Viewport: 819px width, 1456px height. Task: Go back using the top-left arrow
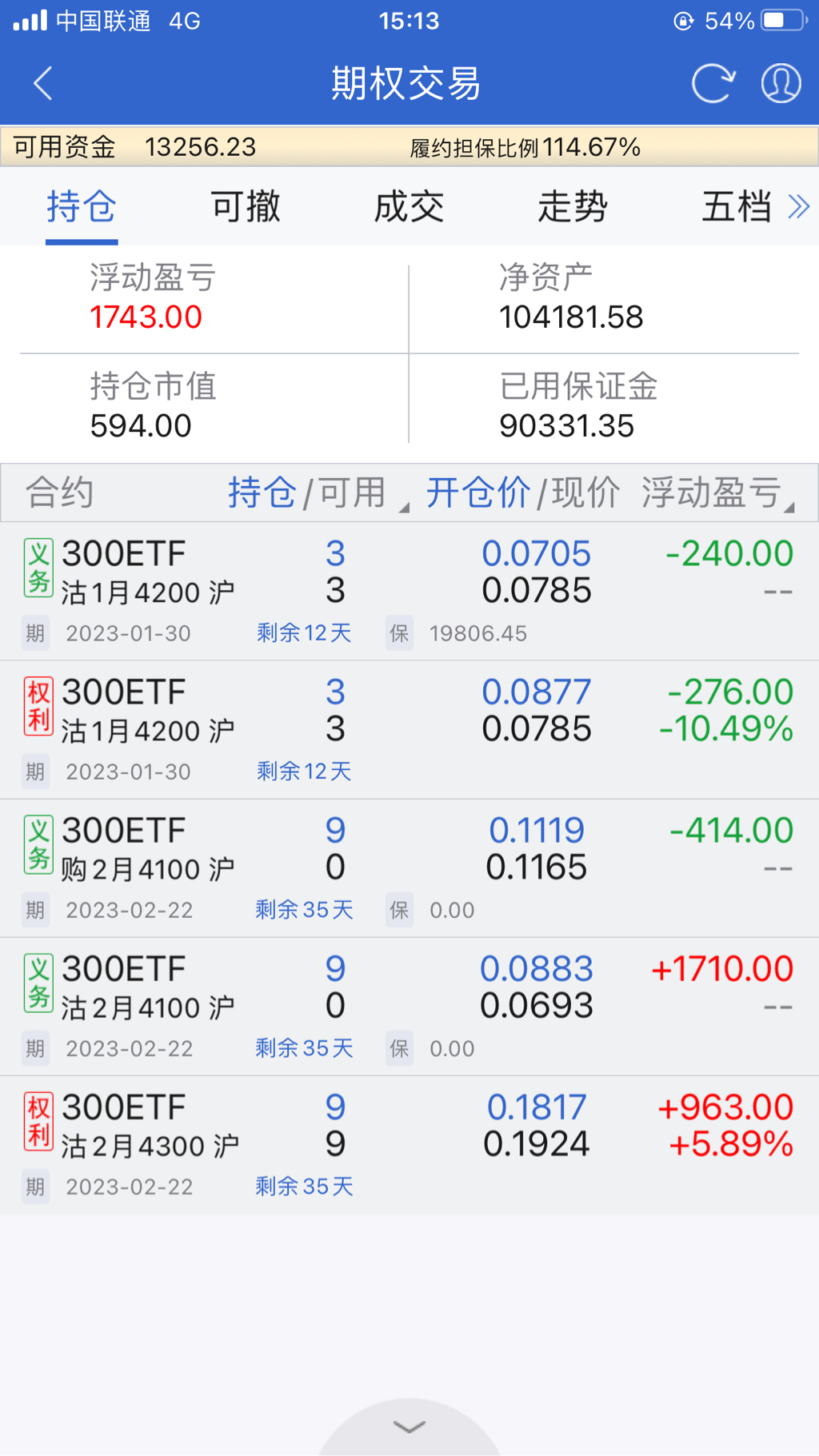(43, 83)
